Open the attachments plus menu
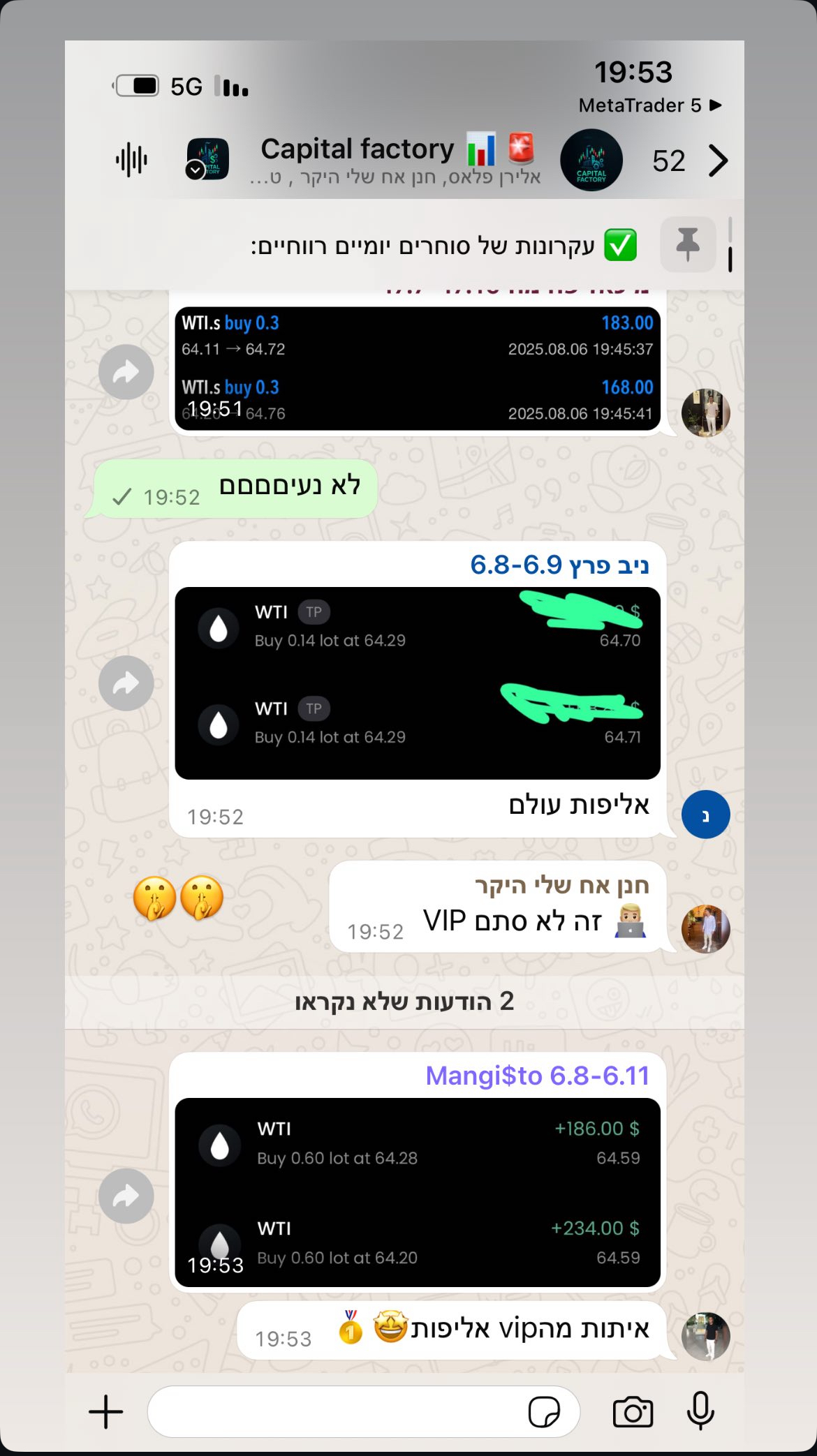817x1456 pixels. [x=106, y=1411]
